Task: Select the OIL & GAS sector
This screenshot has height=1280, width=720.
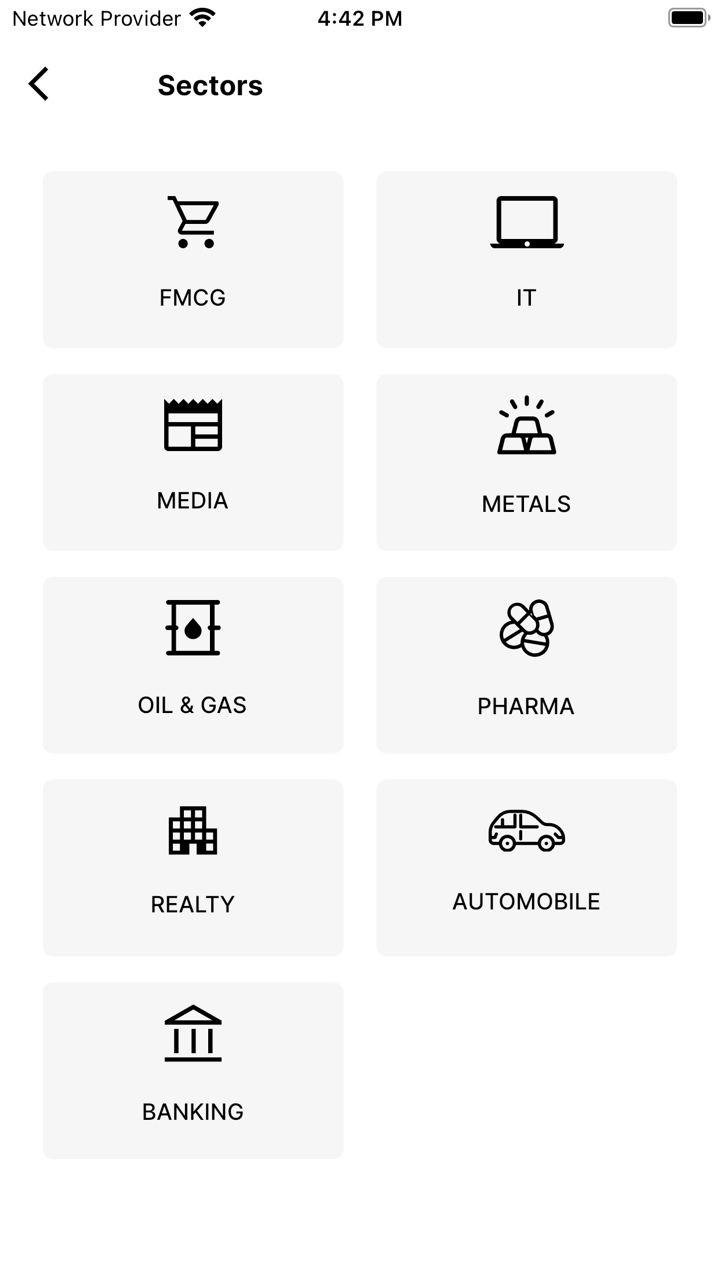Action: click(x=193, y=664)
